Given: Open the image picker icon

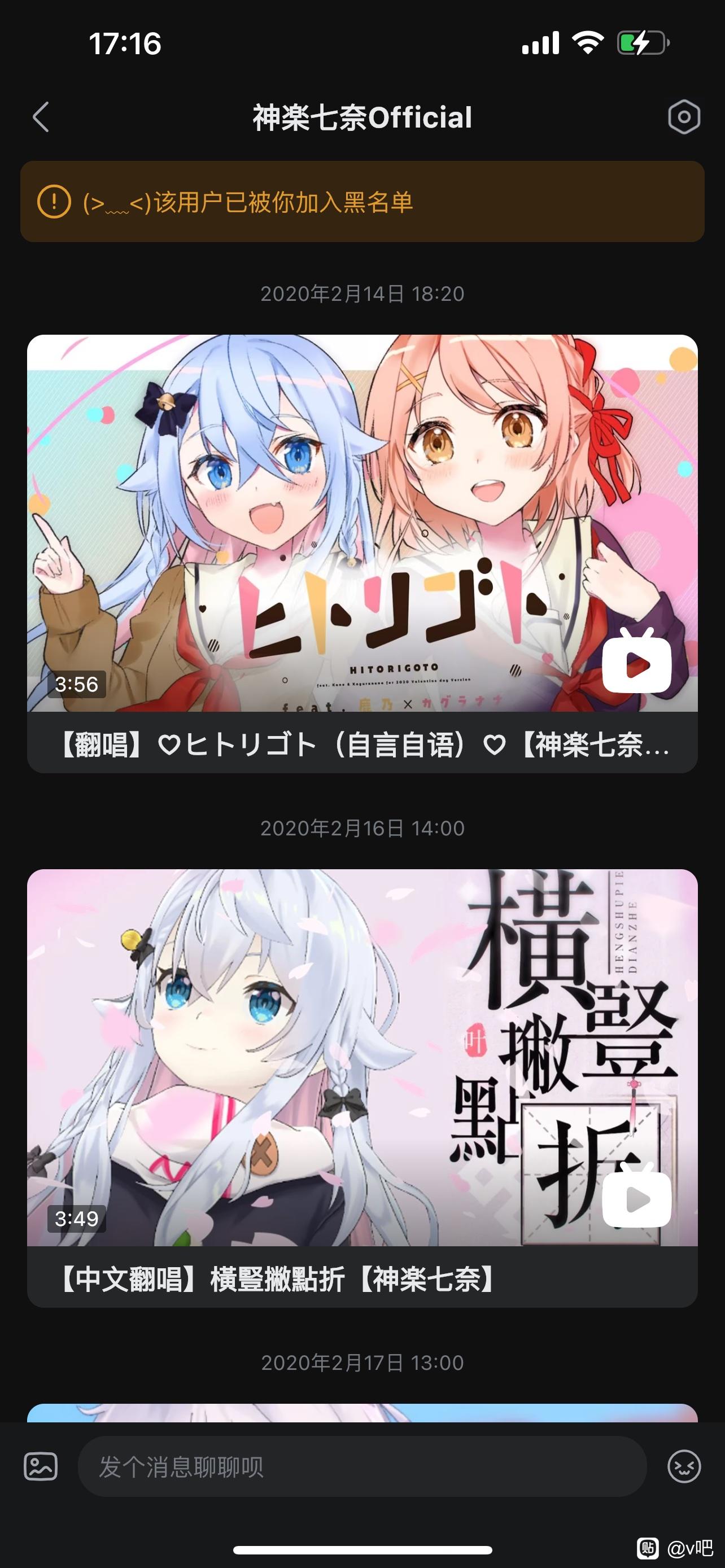Looking at the screenshot, I should (41, 1466).
